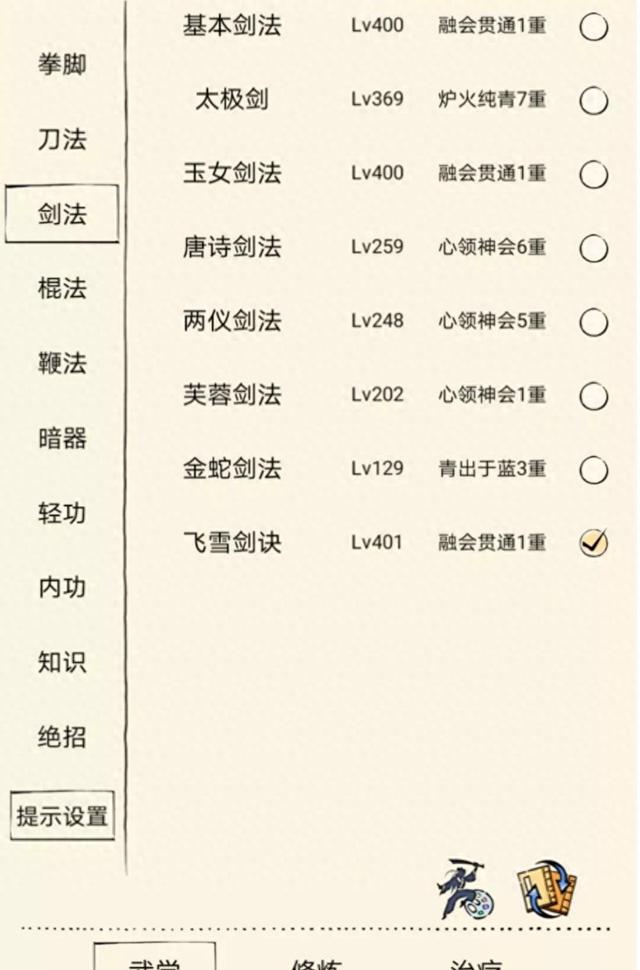Viewport: 640px width, 970px height.
Task: Open the 棍法 category
Action: coord(62,289)
